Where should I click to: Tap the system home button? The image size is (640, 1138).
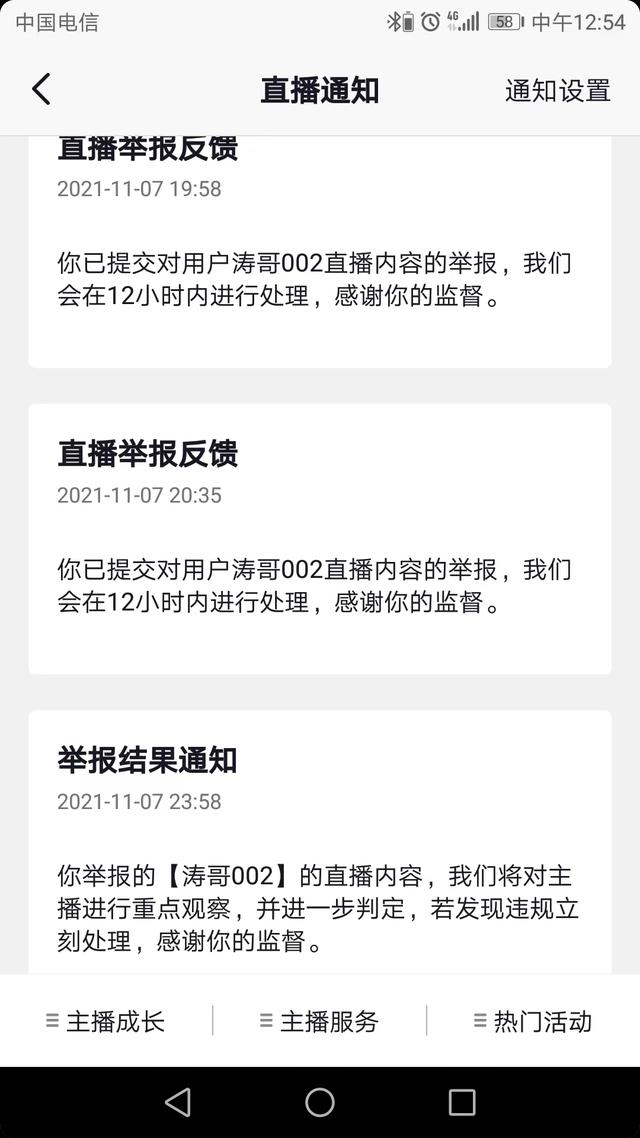(x=320, y=1102)
